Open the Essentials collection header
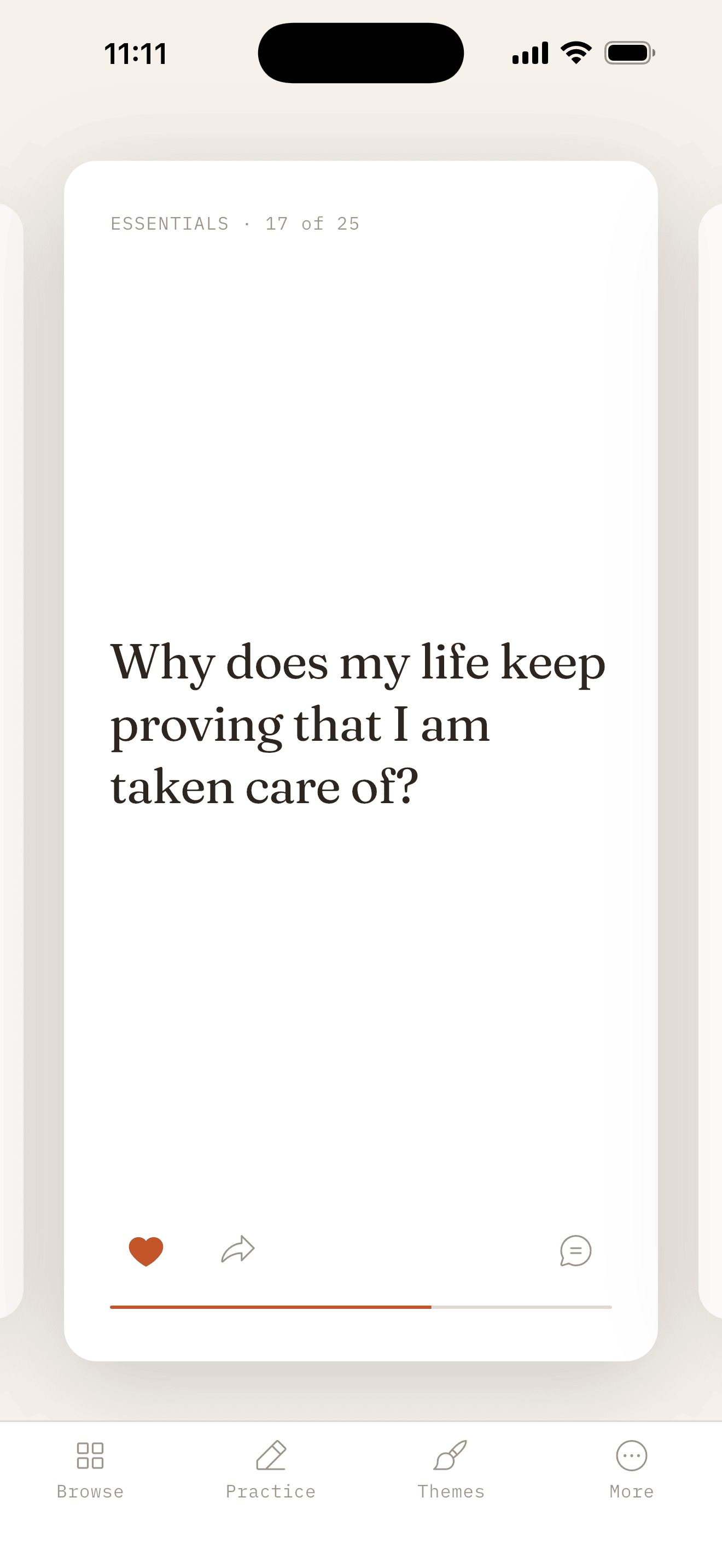Image resolution: width=722 pixels, height=1568 pixels. (169, 224)
